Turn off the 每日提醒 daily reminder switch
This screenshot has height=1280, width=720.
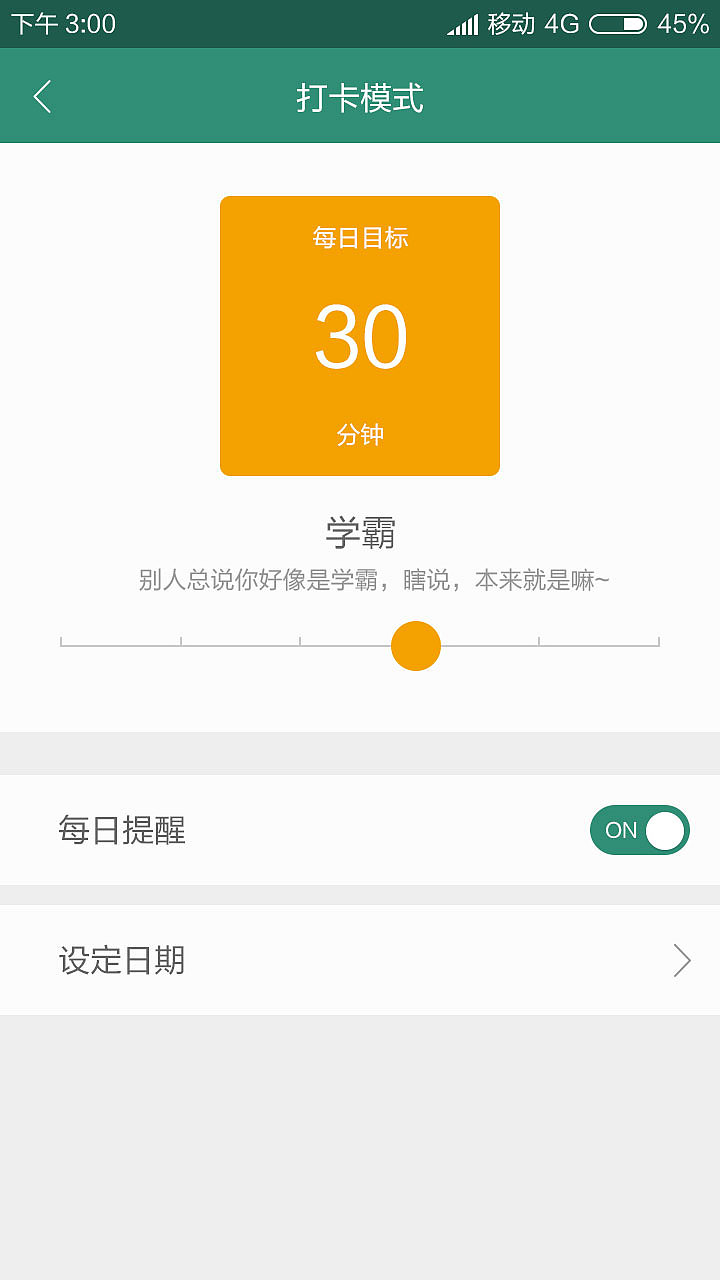point(639,830)
